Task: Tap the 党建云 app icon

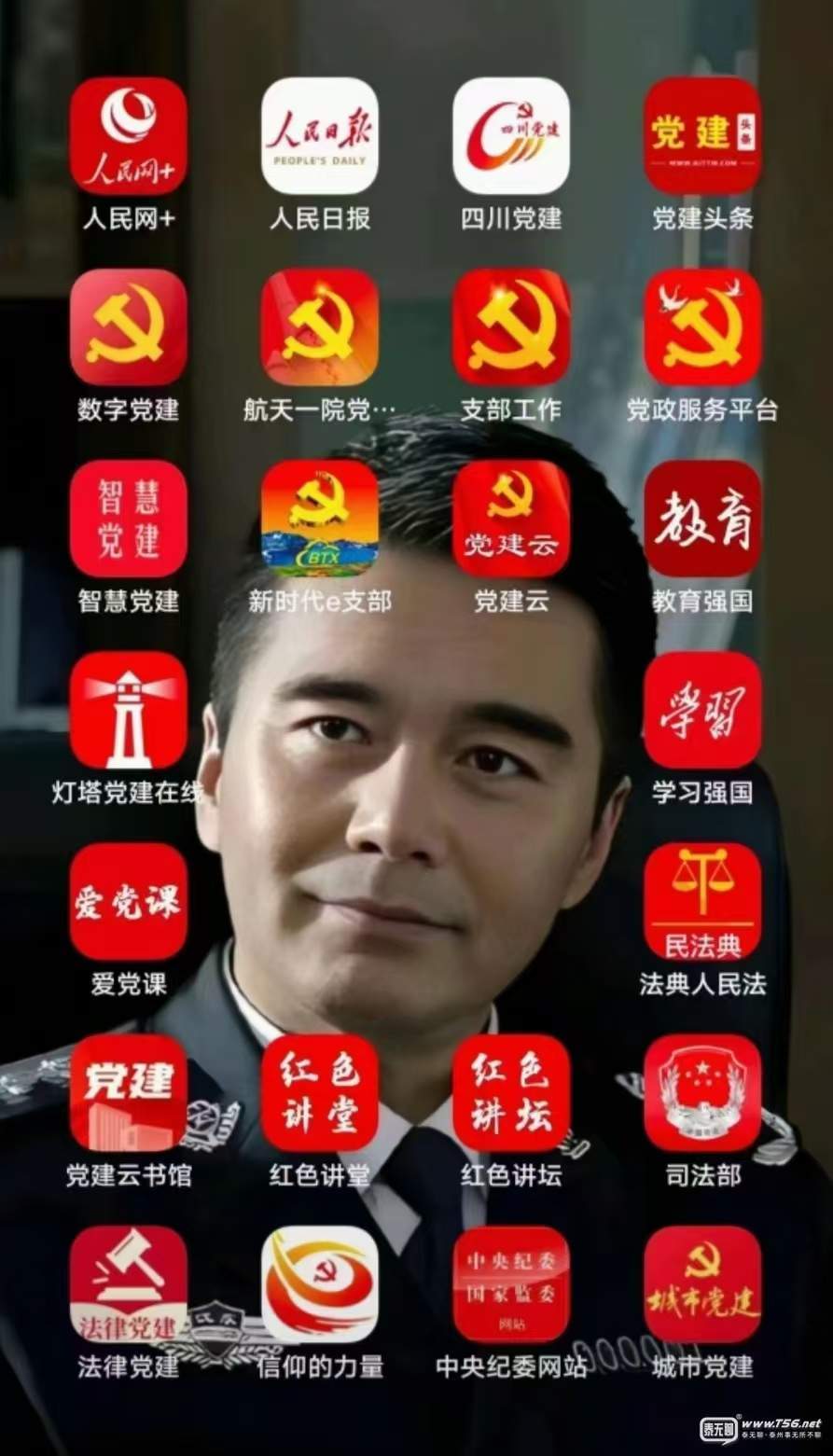Action: [511, 520]
